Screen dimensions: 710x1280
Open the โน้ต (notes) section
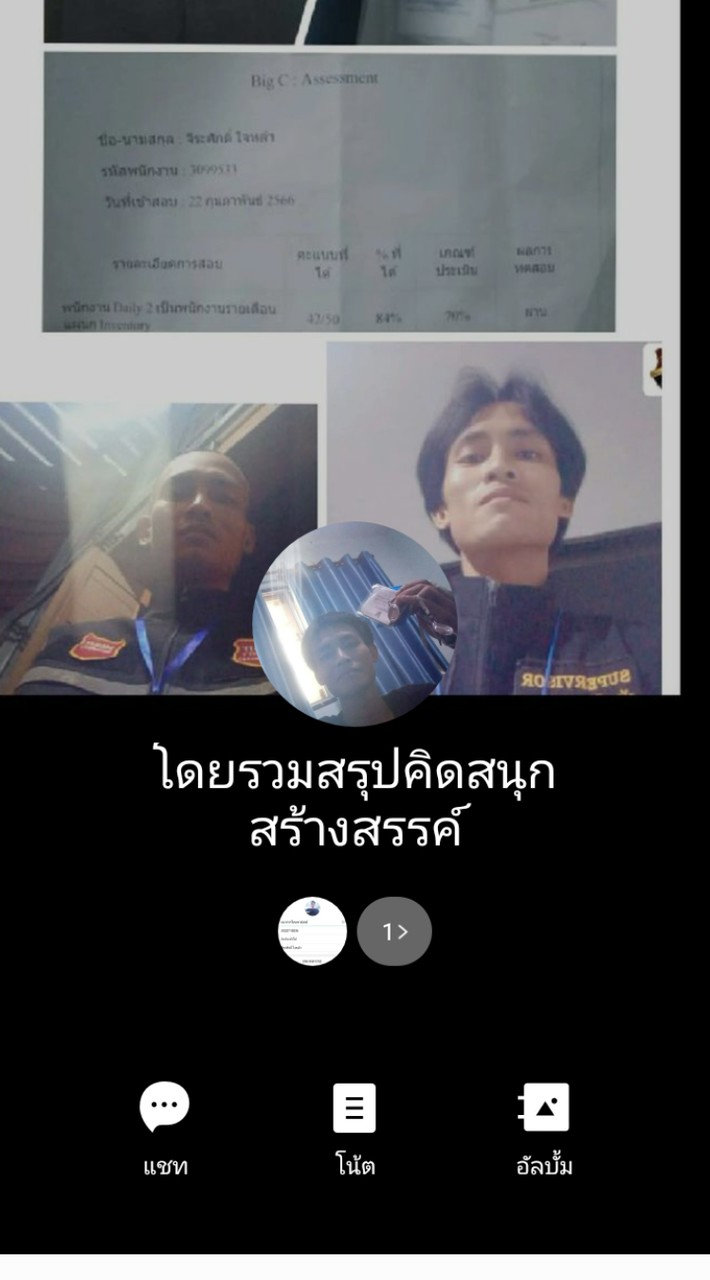[x=354, y=1127]
